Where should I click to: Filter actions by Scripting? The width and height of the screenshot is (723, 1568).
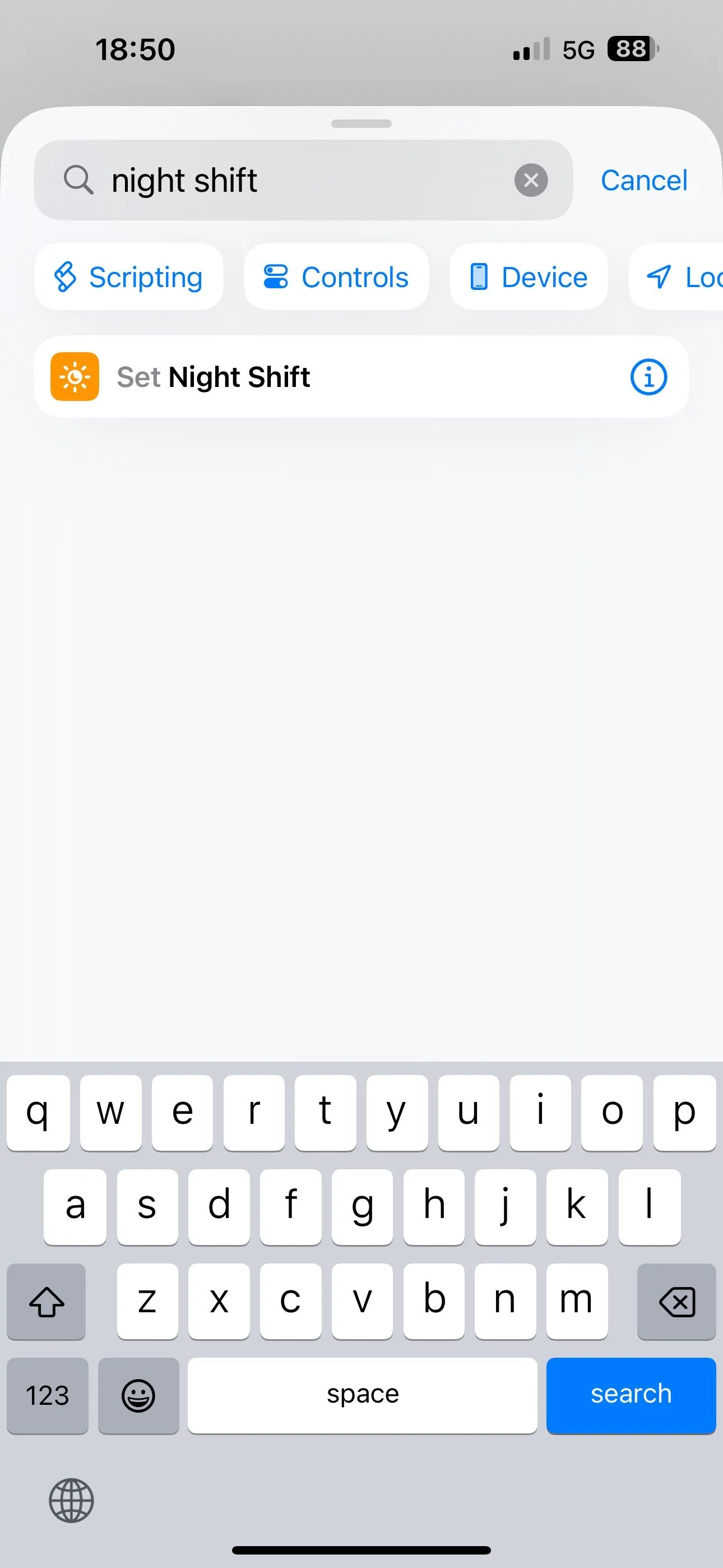(128, 277)
